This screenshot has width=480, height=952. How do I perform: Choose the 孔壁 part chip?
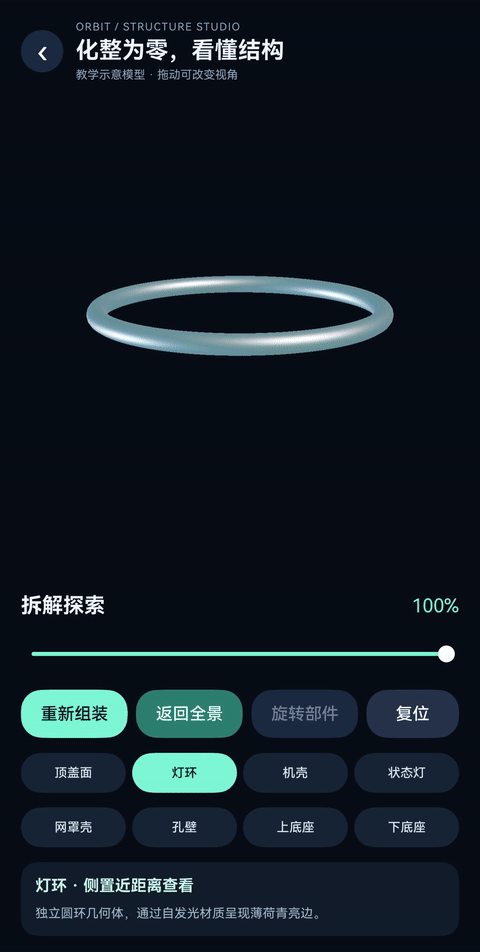[x=184, y=827]
